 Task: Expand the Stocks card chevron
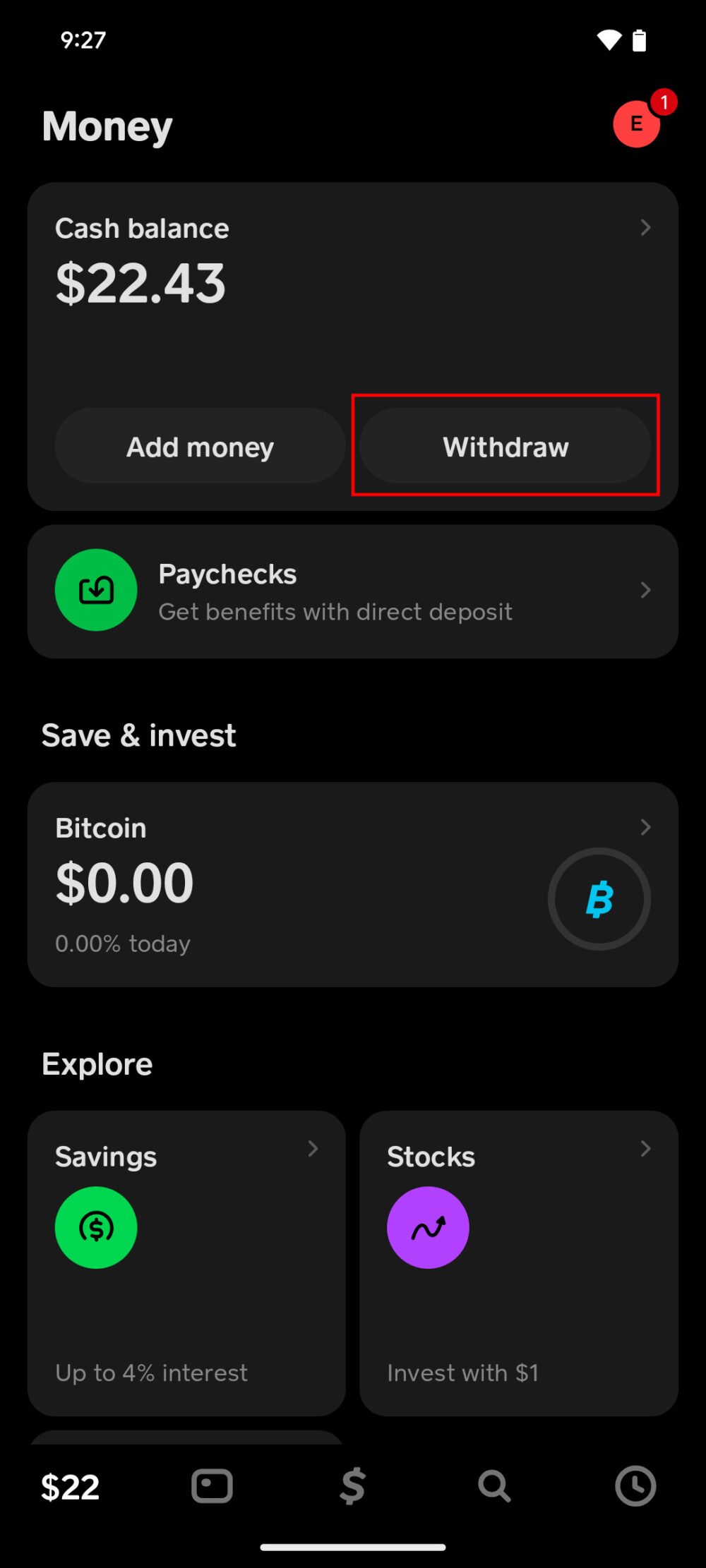point(646,1148)
